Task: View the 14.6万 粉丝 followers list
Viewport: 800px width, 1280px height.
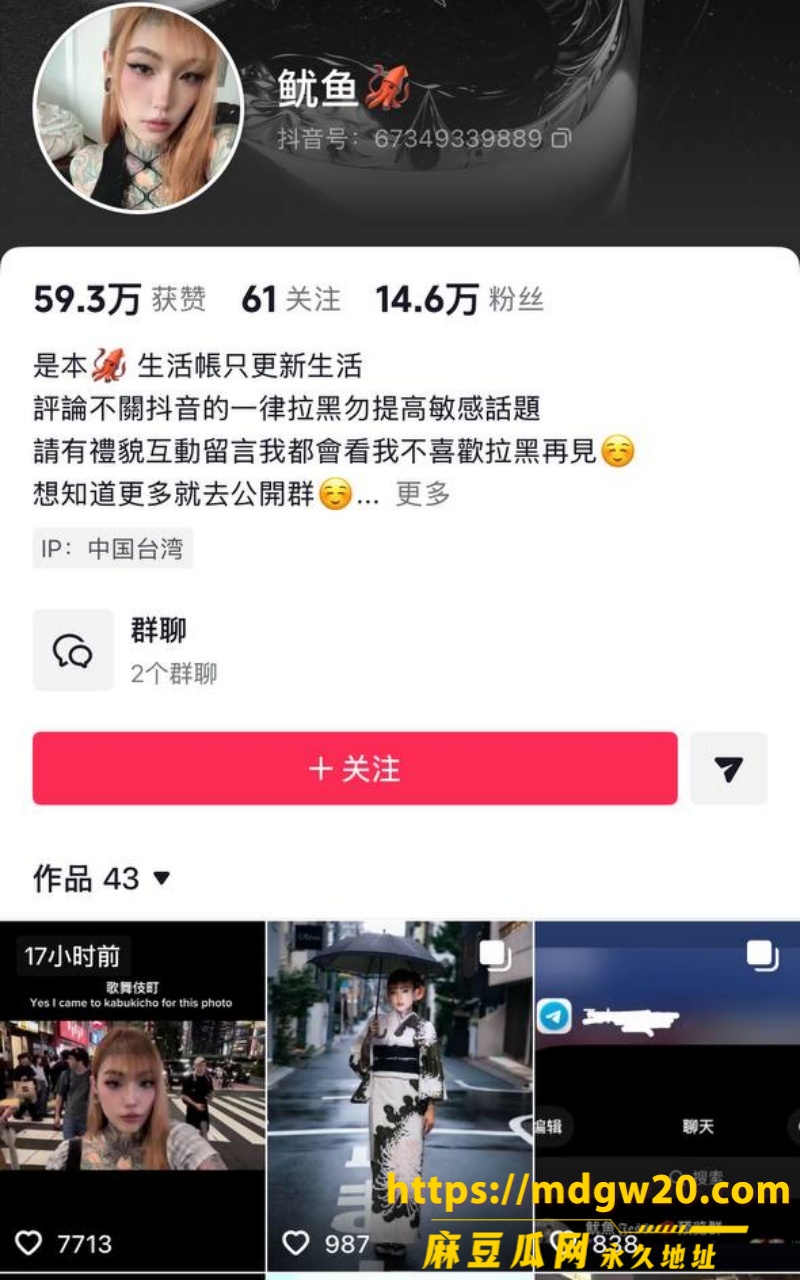Action: point(459,299)
